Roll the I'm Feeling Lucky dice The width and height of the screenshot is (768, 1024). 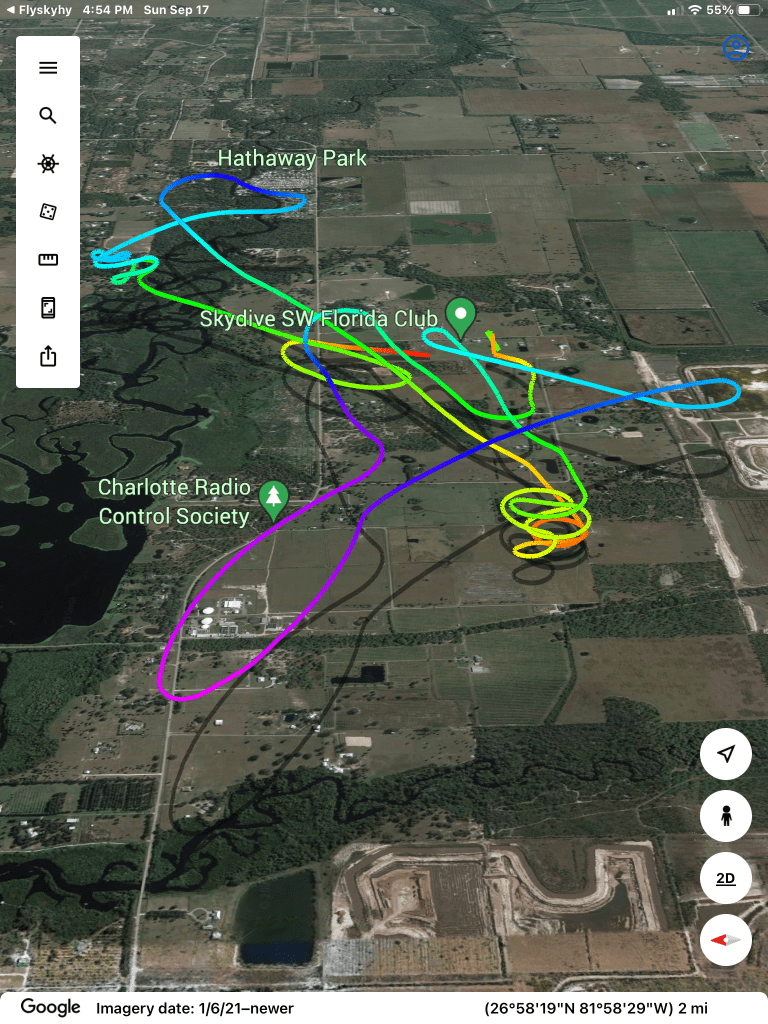pos(48,211)
